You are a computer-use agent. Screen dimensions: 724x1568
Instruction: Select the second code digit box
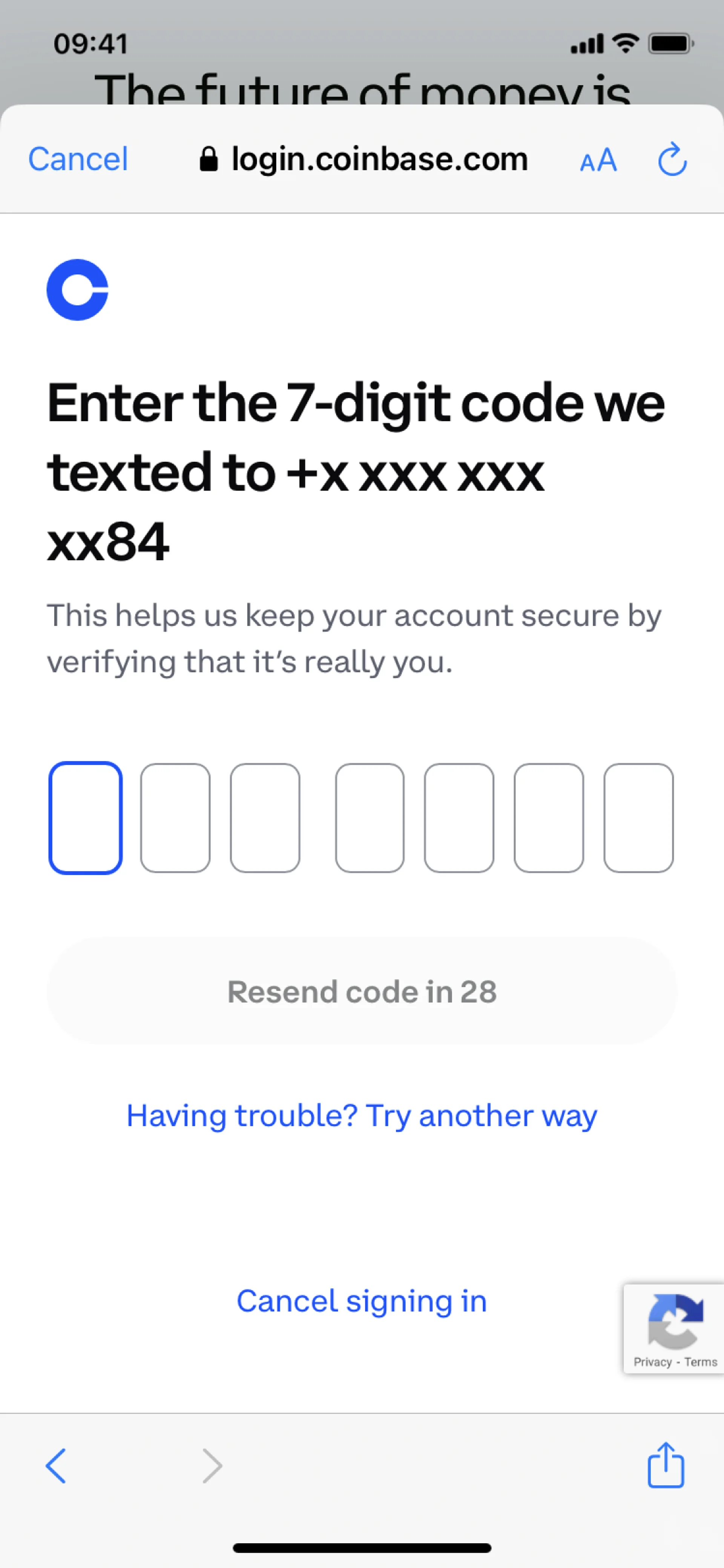175,817
